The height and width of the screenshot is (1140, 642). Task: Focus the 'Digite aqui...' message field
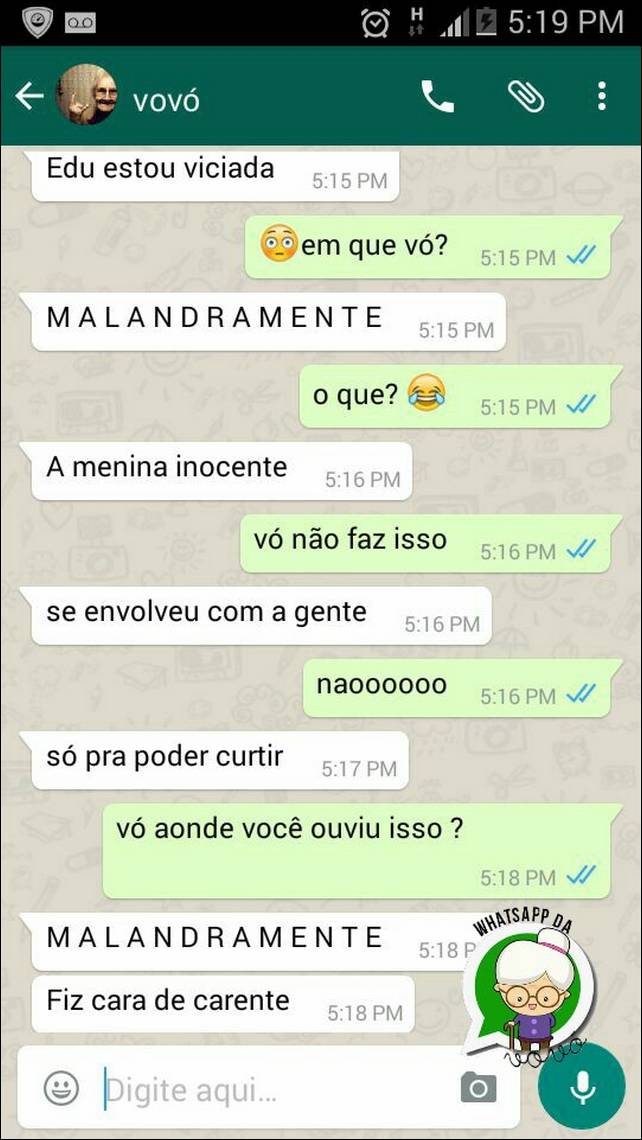[x=276, y=1090]
